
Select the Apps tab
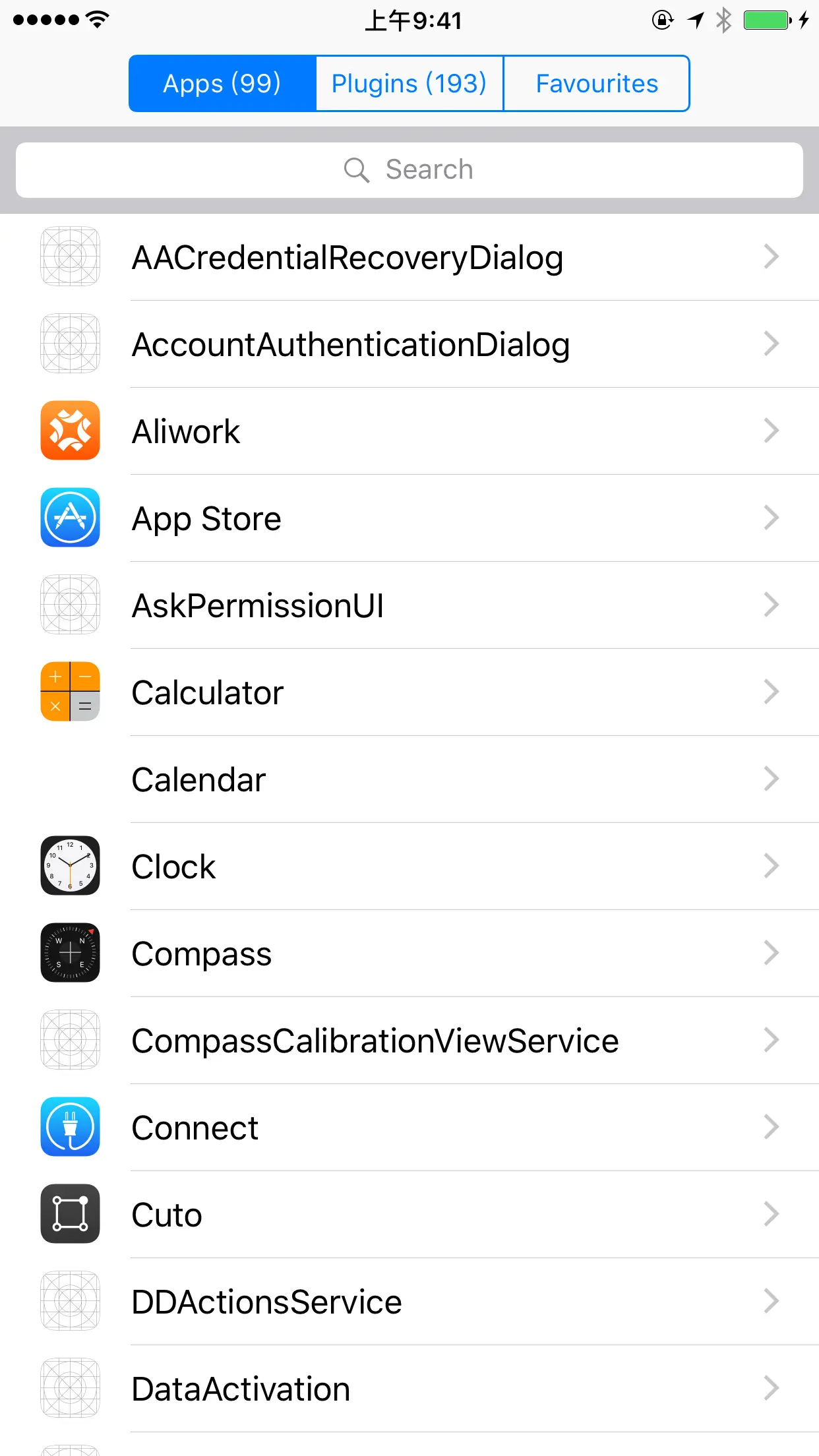tap(222, 84)
